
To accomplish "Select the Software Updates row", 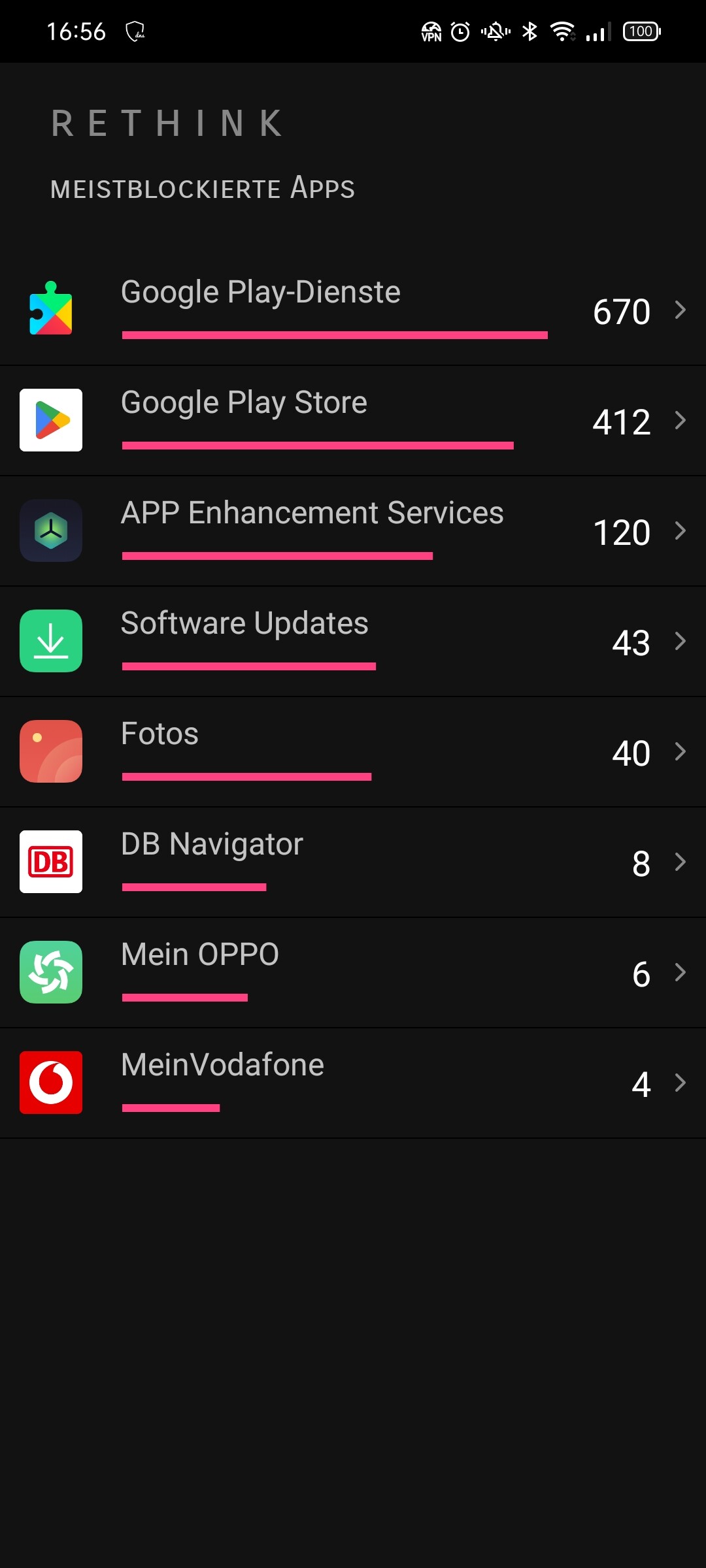I will pyautogui.click(x=353, y=641).
